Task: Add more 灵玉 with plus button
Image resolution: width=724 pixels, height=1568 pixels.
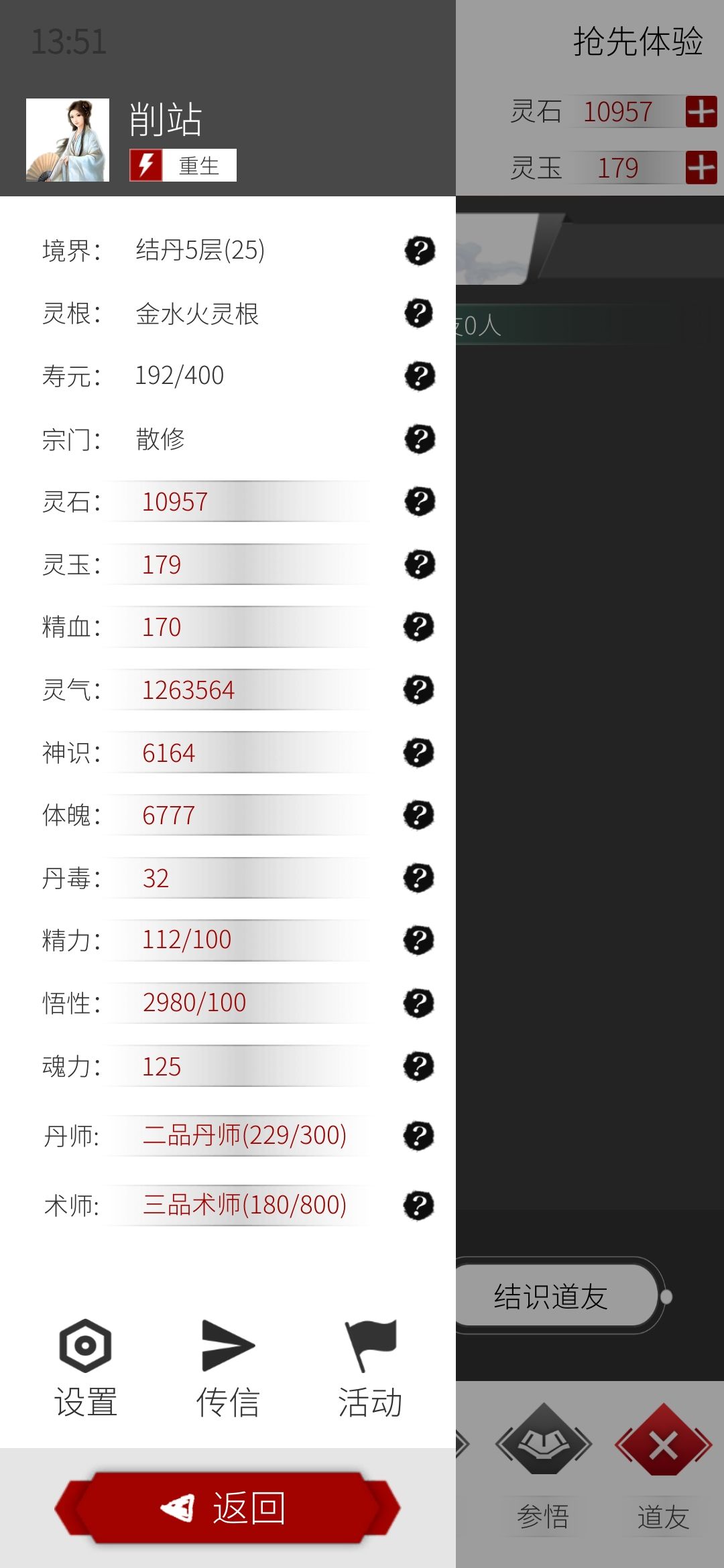Action: (x=701, y=168)
